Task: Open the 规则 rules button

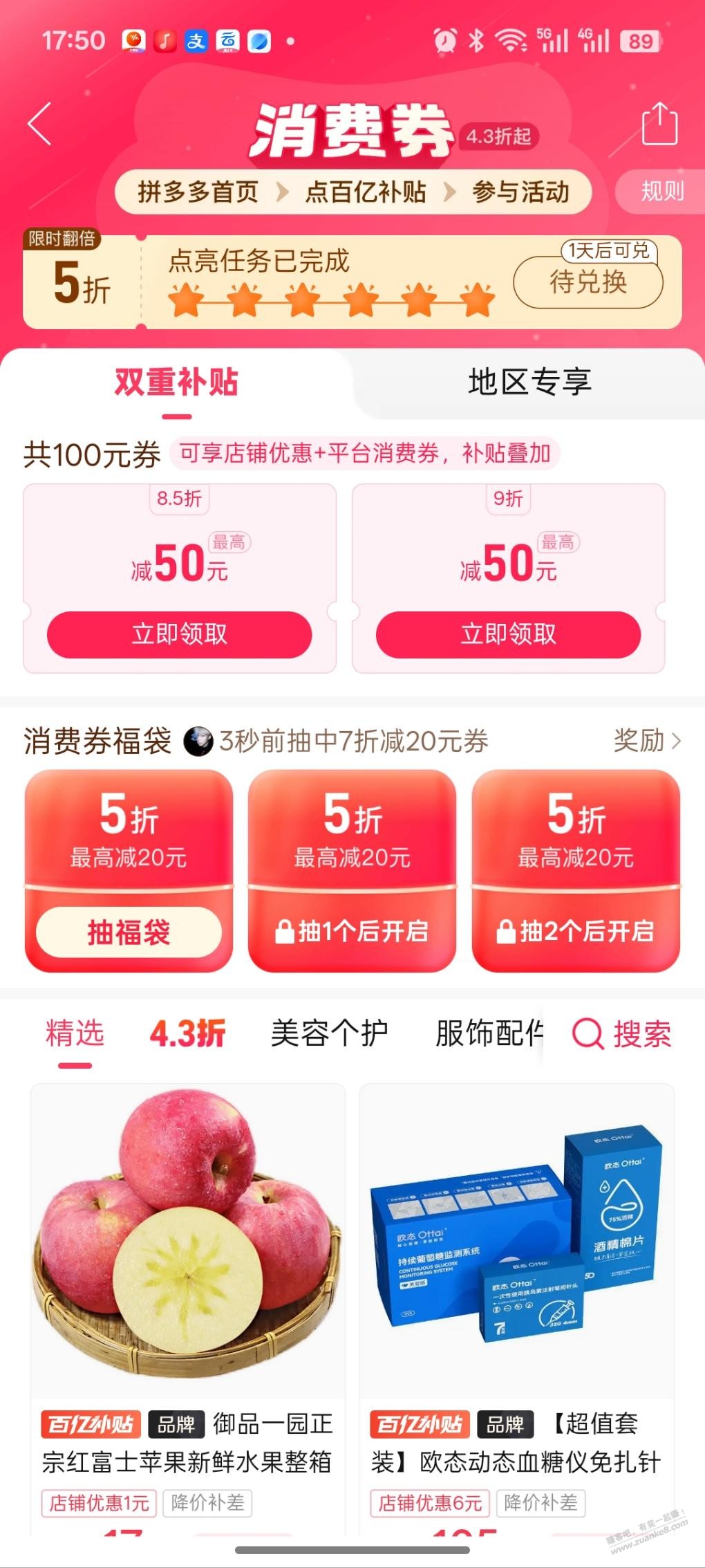Action: point(662,190)
